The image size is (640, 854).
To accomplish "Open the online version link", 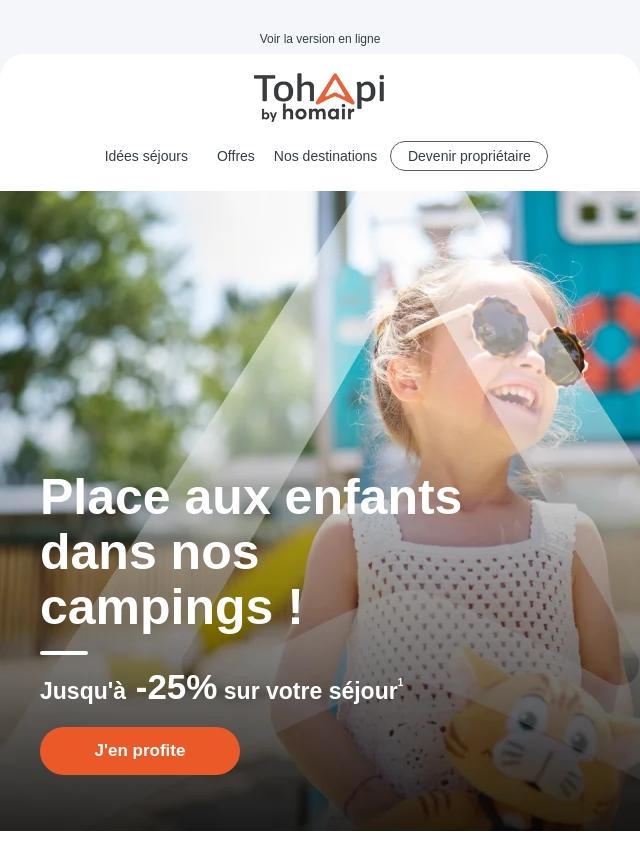I will [320, 39].
